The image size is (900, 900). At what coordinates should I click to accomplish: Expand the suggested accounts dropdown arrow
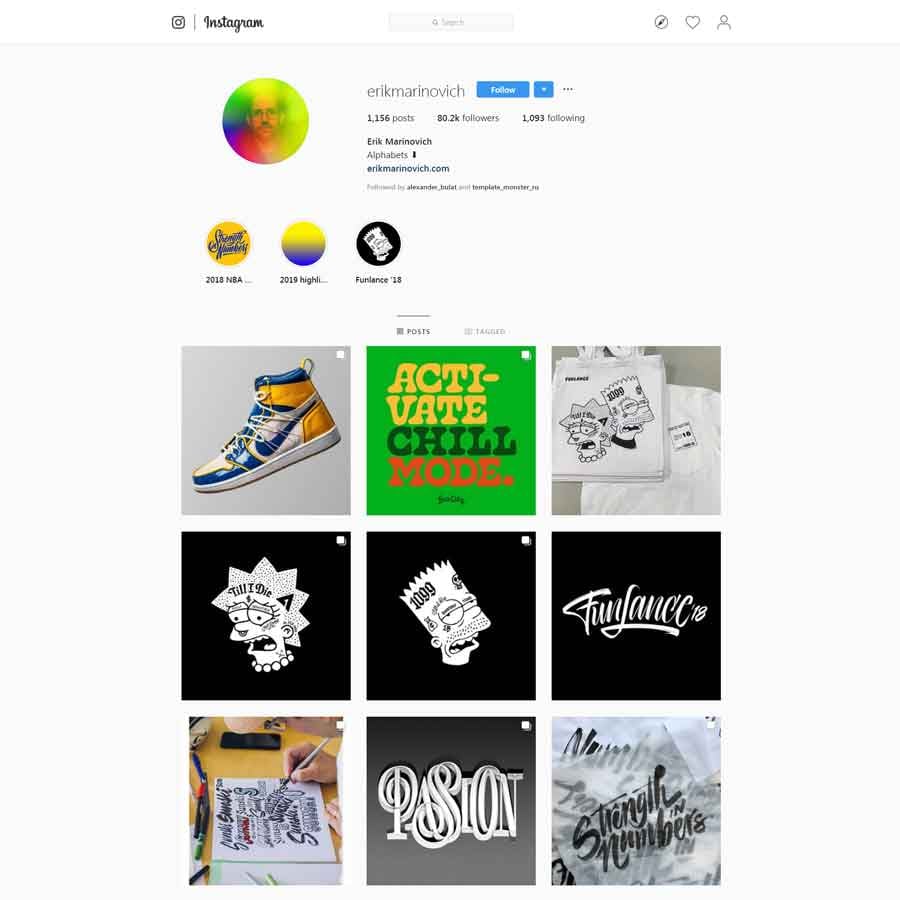point(543,90)
